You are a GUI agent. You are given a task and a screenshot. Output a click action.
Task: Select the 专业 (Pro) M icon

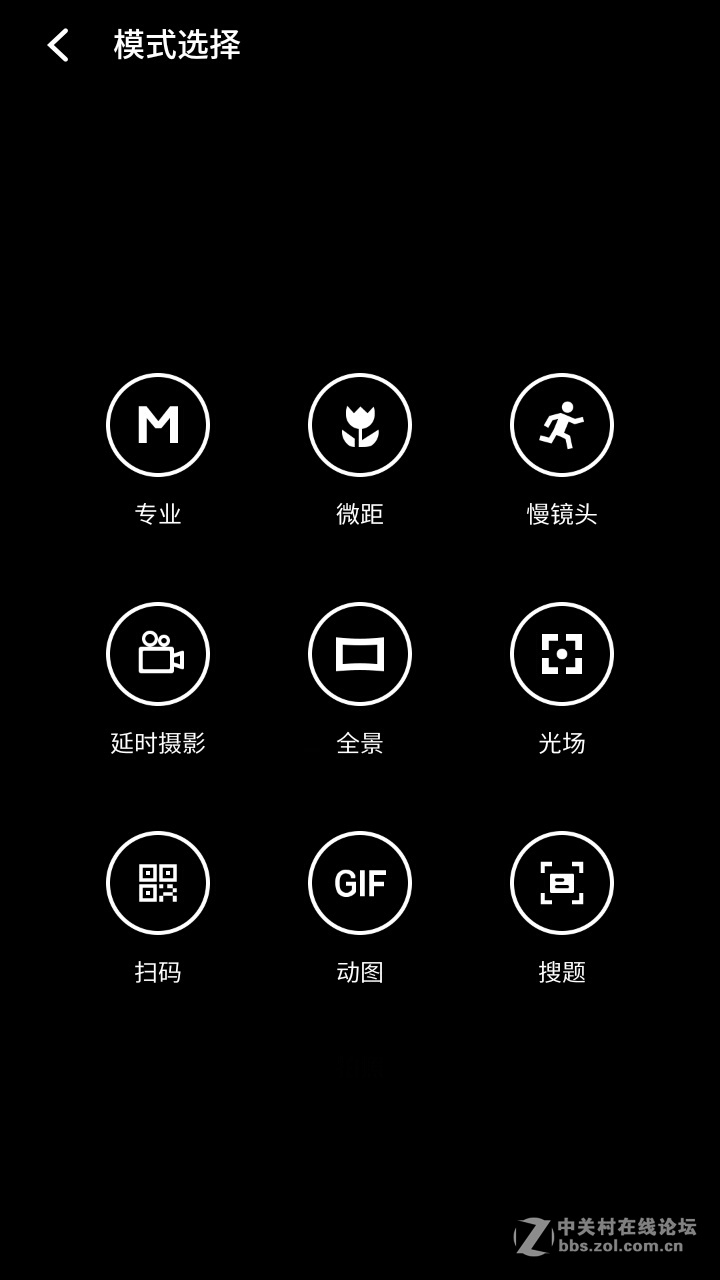coord(158,424)
